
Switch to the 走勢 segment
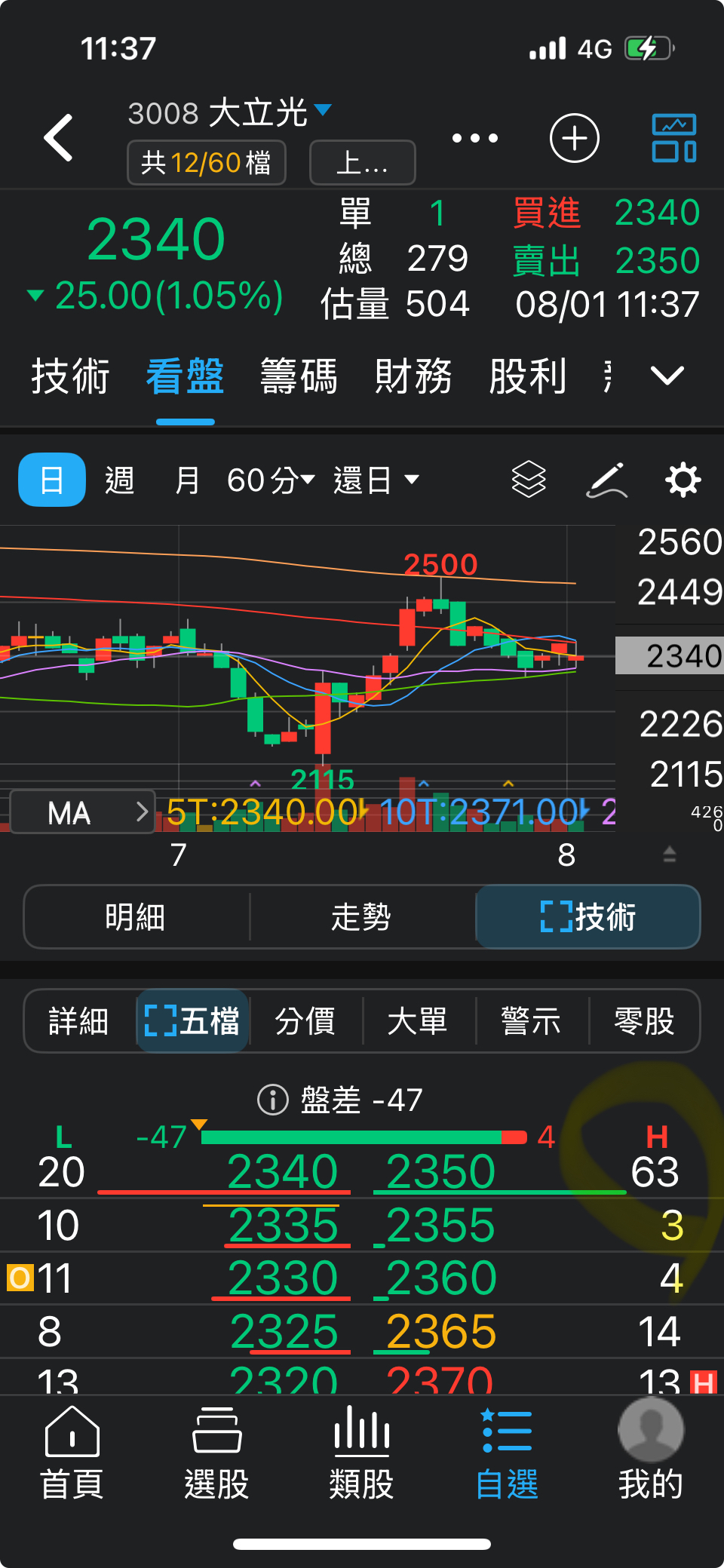361,917
